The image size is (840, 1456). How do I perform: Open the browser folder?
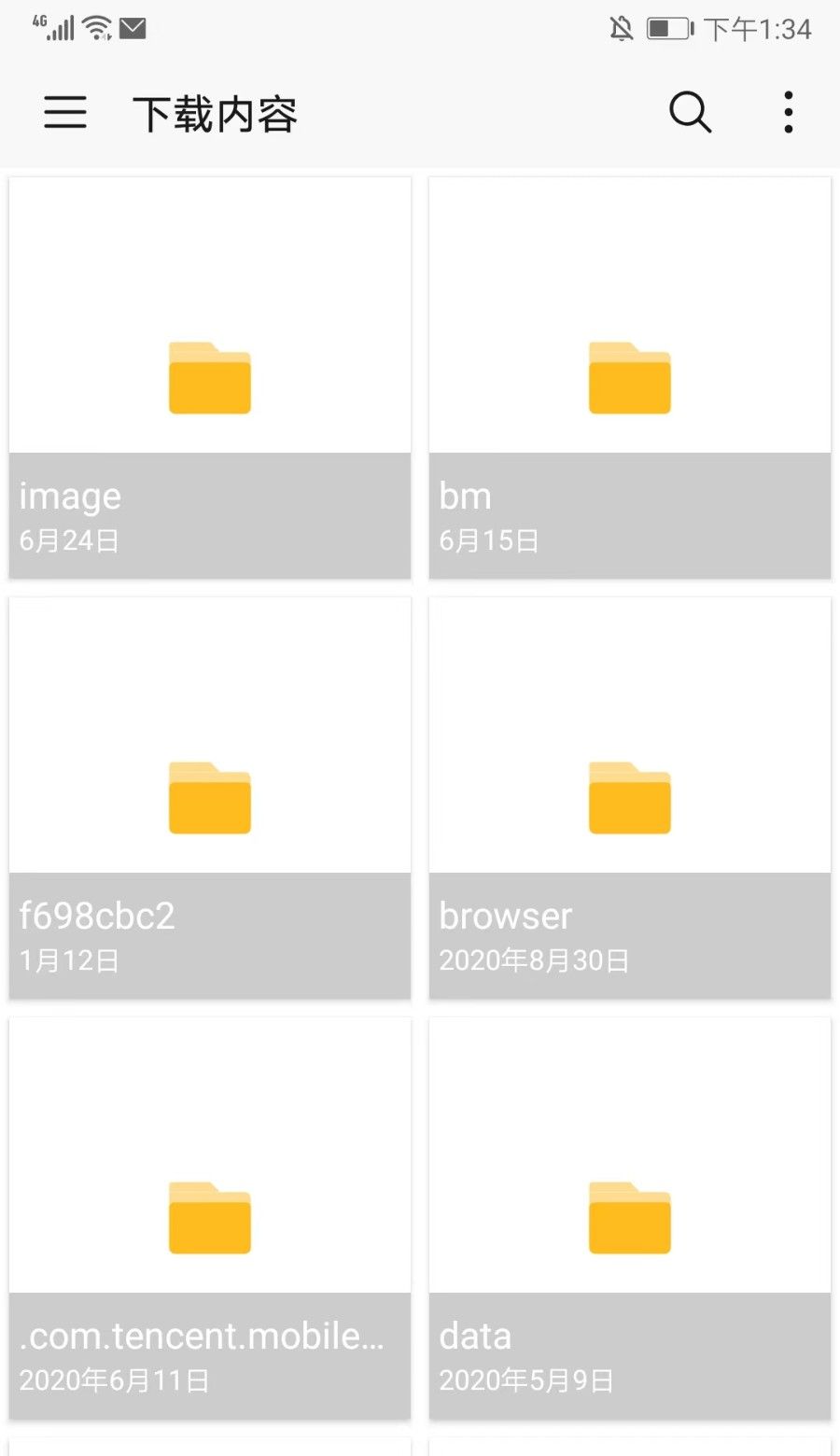(x=630, y=798)
